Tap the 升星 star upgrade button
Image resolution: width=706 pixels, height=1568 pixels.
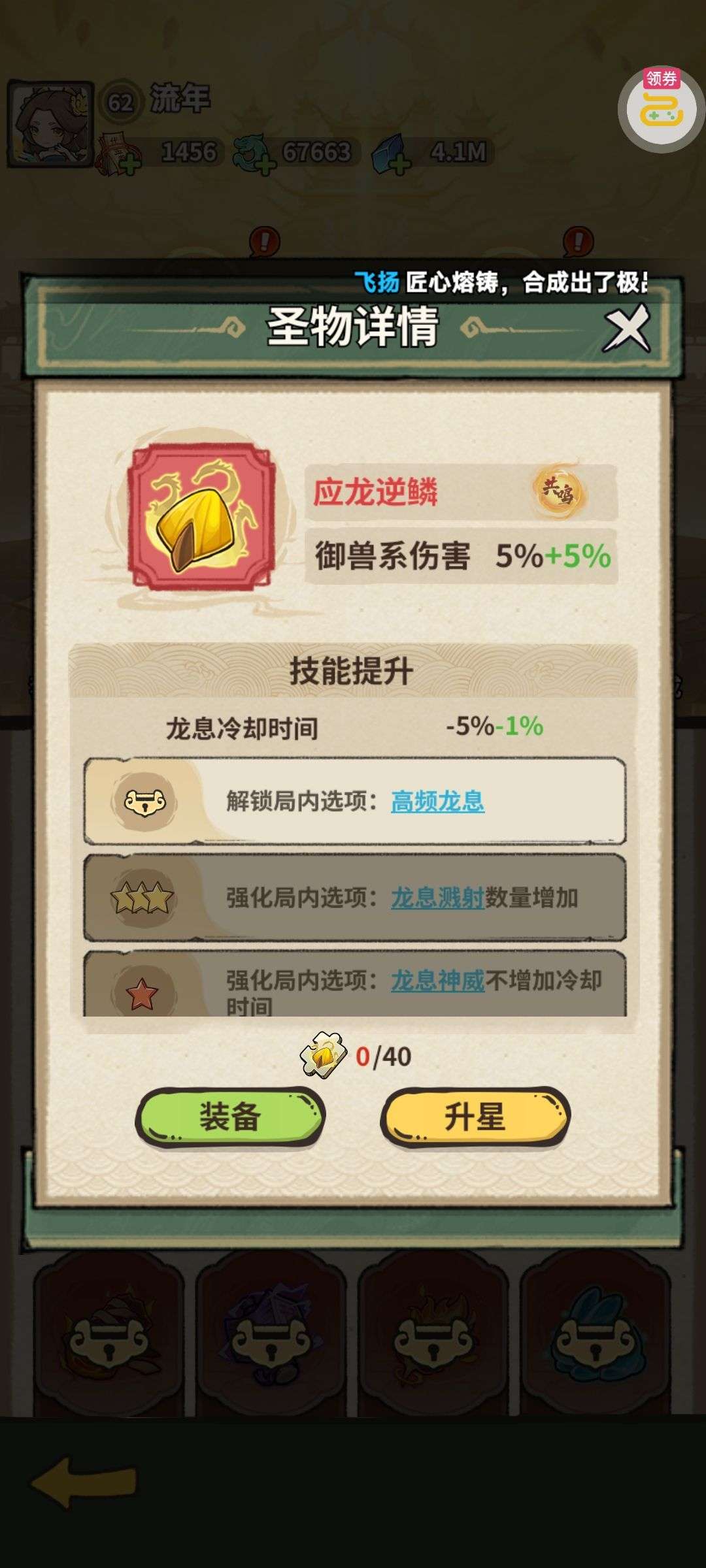[475, 1116]
